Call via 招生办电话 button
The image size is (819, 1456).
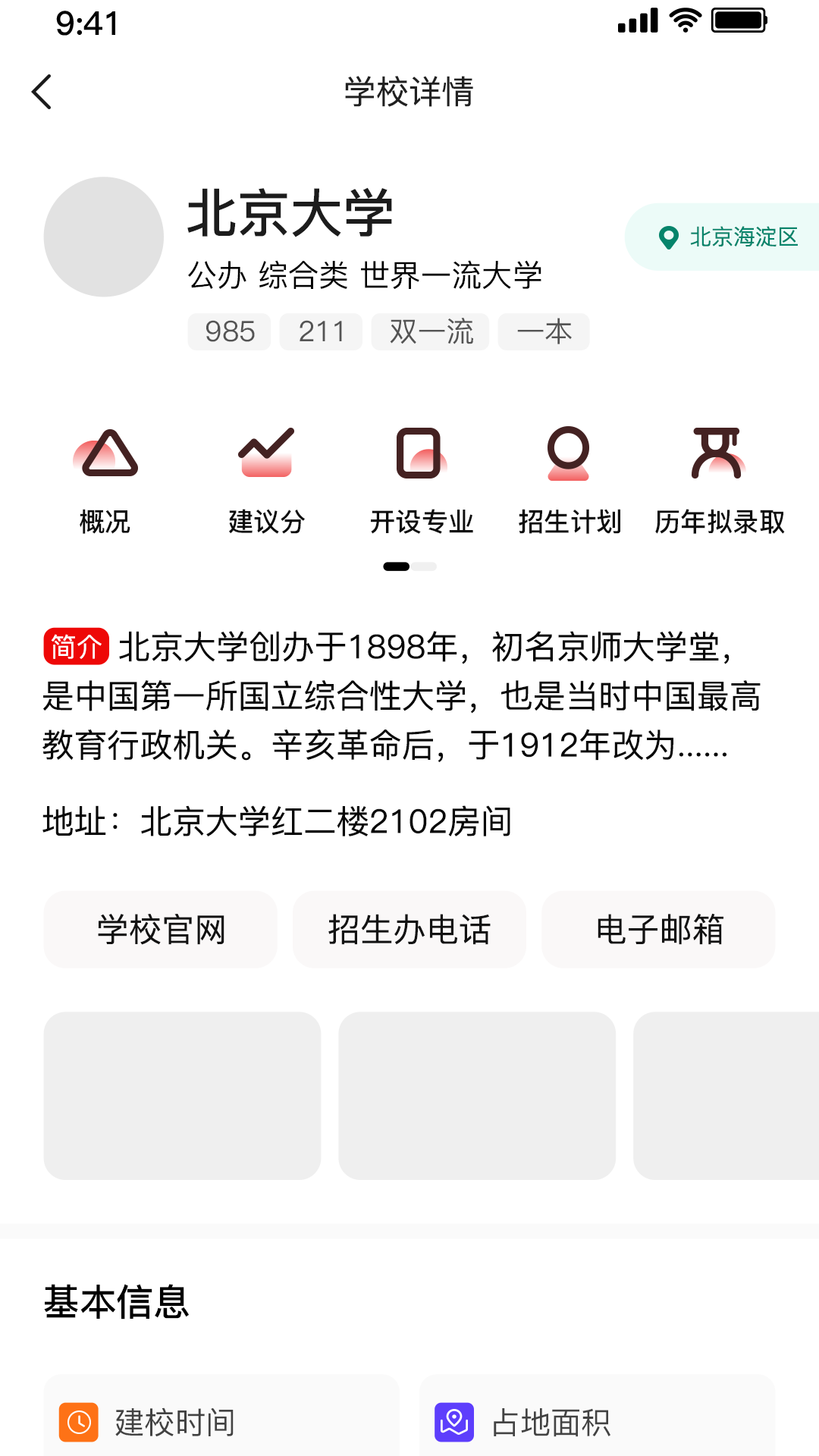point(409,929)
